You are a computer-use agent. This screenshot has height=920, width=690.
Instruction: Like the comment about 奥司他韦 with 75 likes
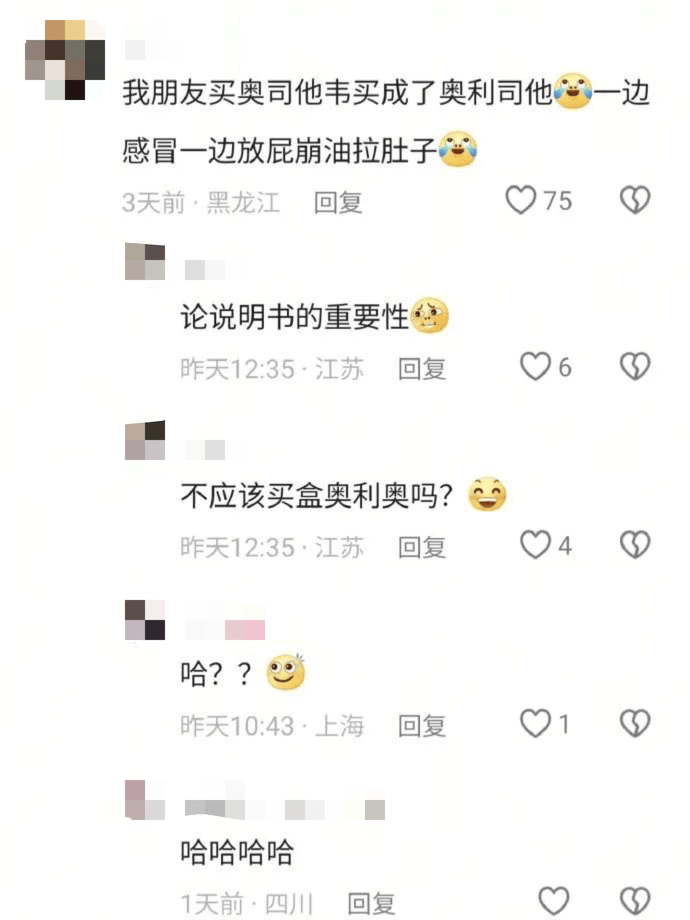(x=521, y=201)
